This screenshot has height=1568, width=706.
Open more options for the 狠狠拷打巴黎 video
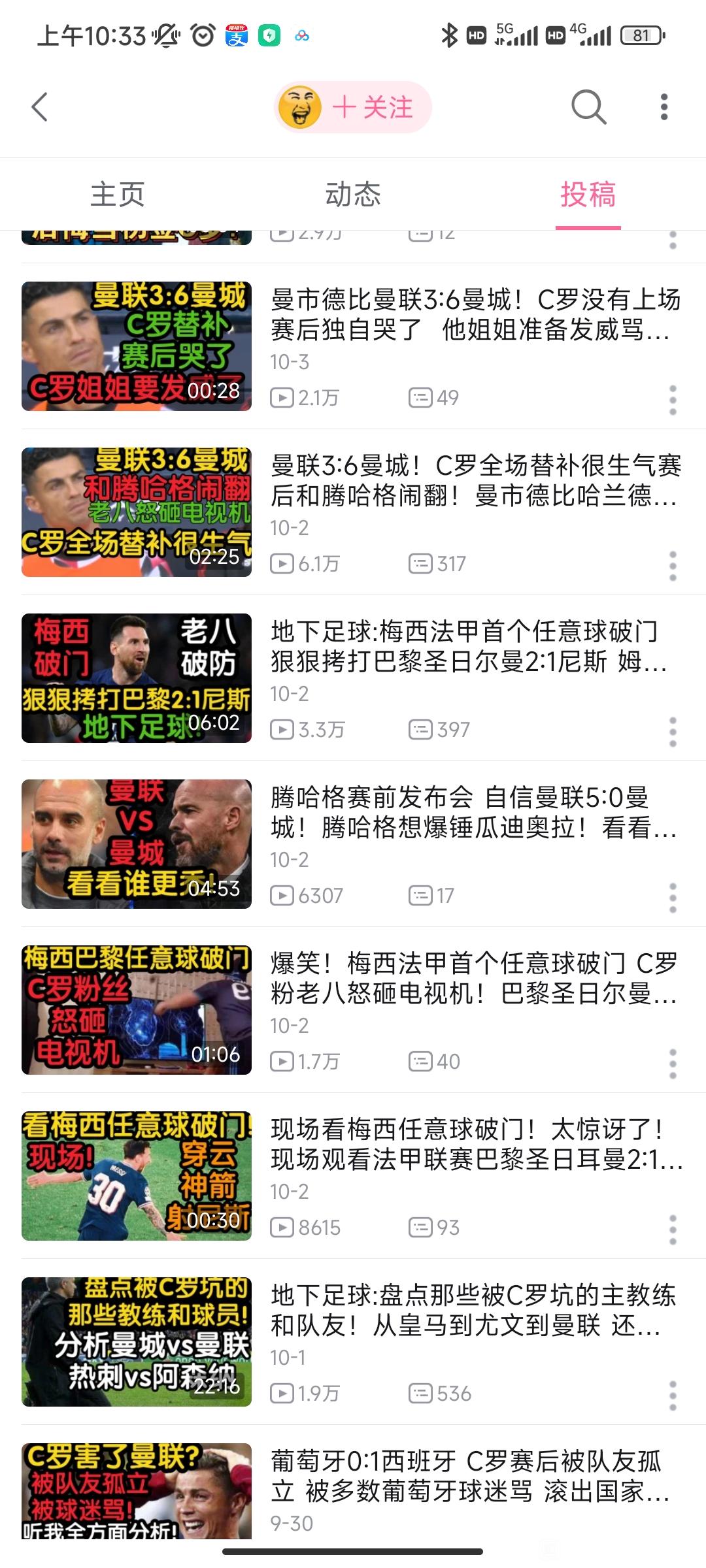(x=673, y=732)
